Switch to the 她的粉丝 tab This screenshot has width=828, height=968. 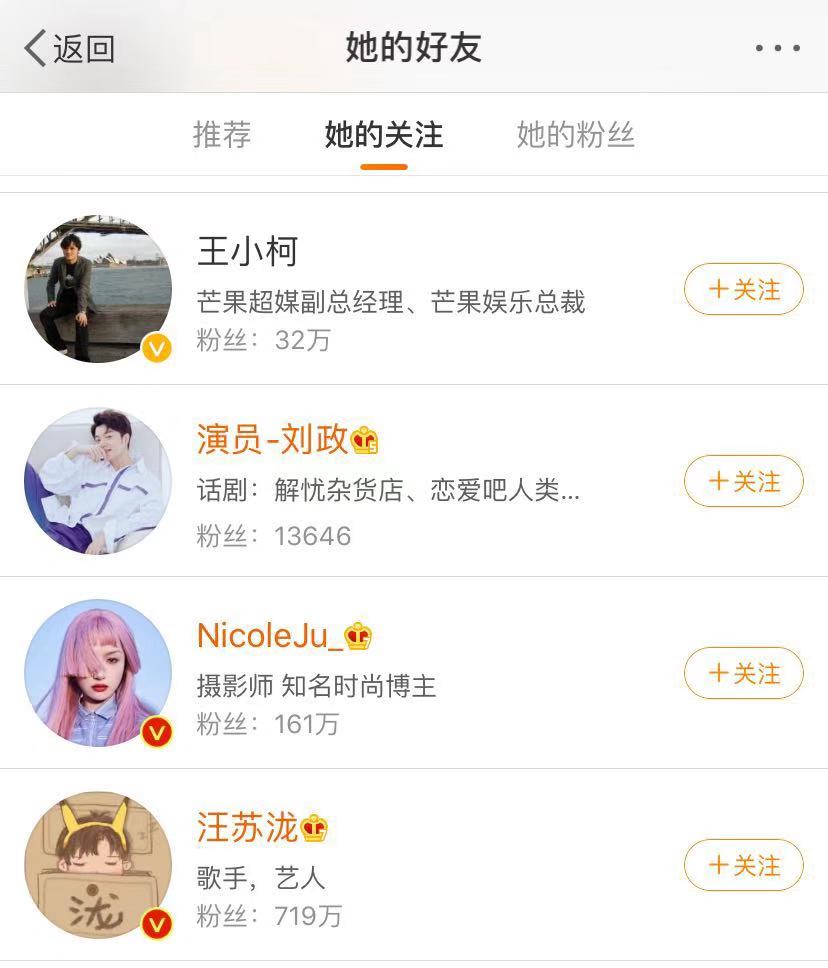coord(575,135)
